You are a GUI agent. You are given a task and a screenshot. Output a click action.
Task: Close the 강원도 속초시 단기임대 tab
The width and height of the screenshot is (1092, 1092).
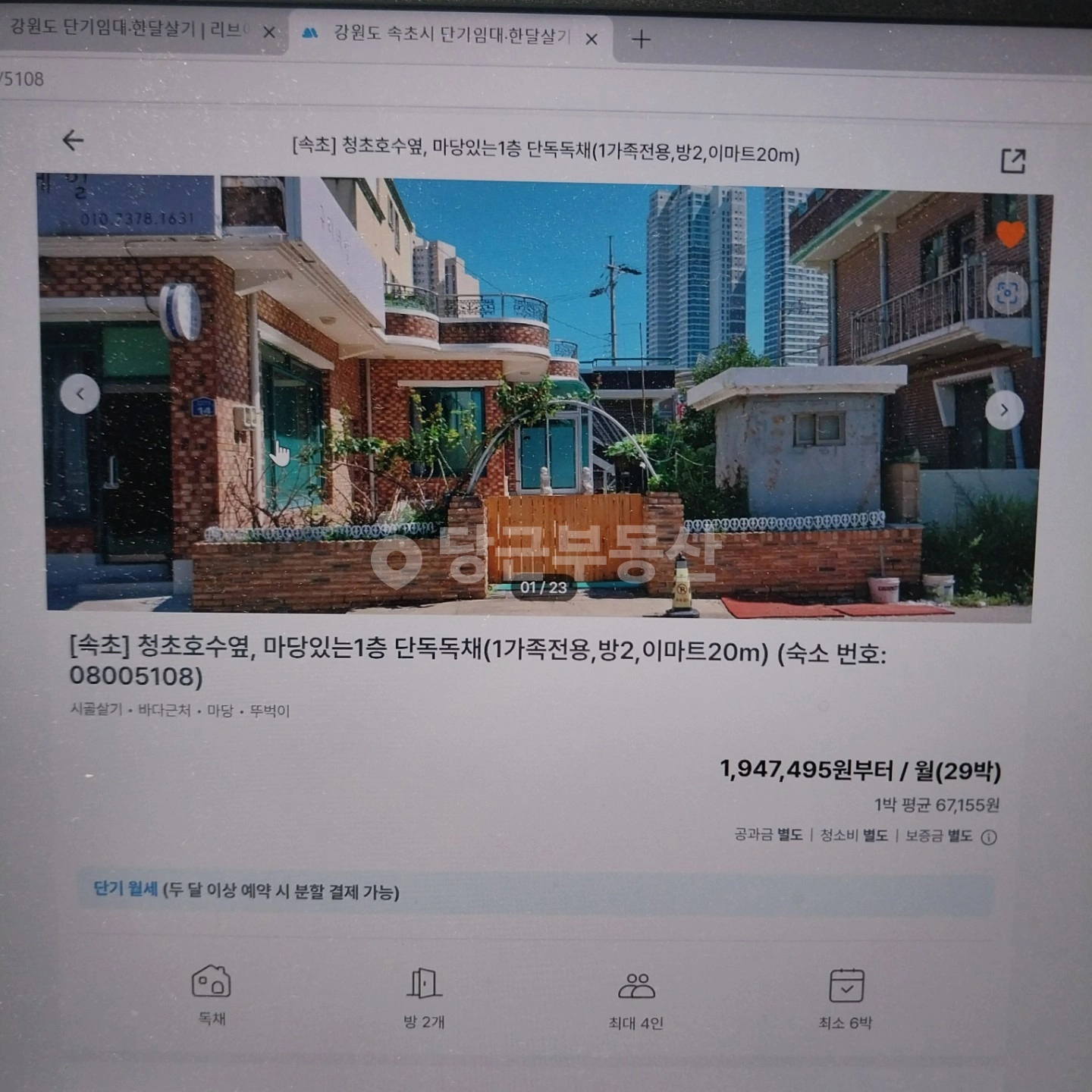pyautogui.click(x=591, y=39)
